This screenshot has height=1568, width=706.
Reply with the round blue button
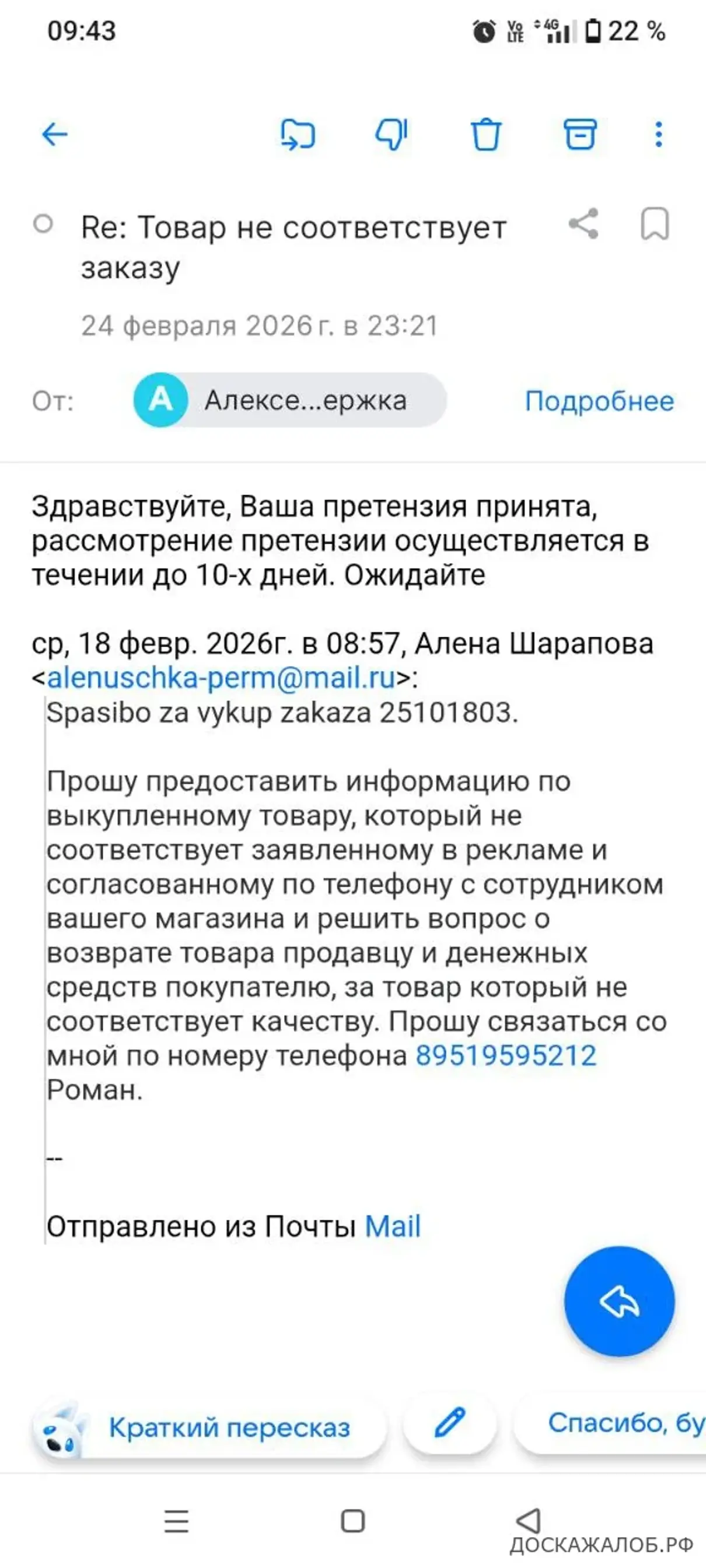619,1301
